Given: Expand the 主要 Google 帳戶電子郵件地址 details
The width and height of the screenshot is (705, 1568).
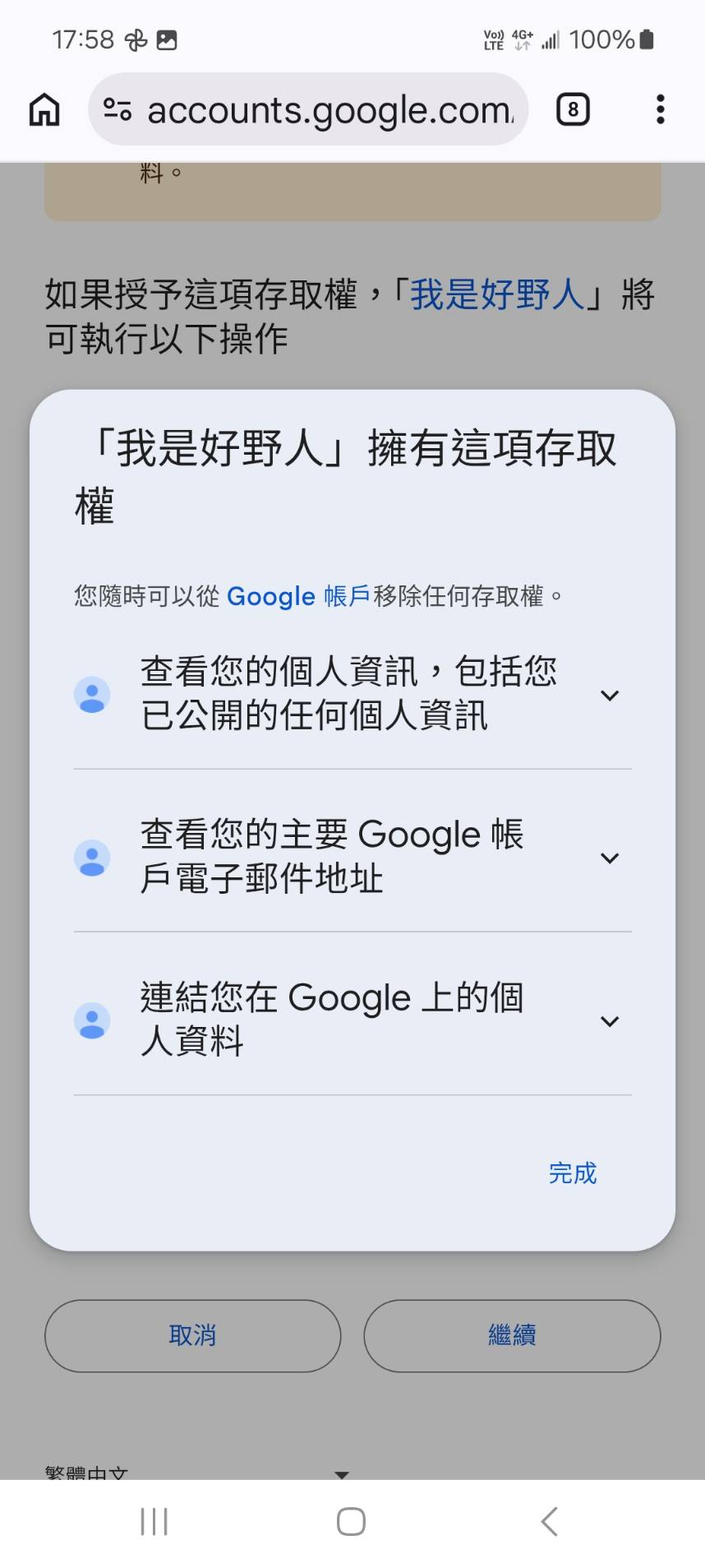Looking at the screenshot, I should click(610, 858).
